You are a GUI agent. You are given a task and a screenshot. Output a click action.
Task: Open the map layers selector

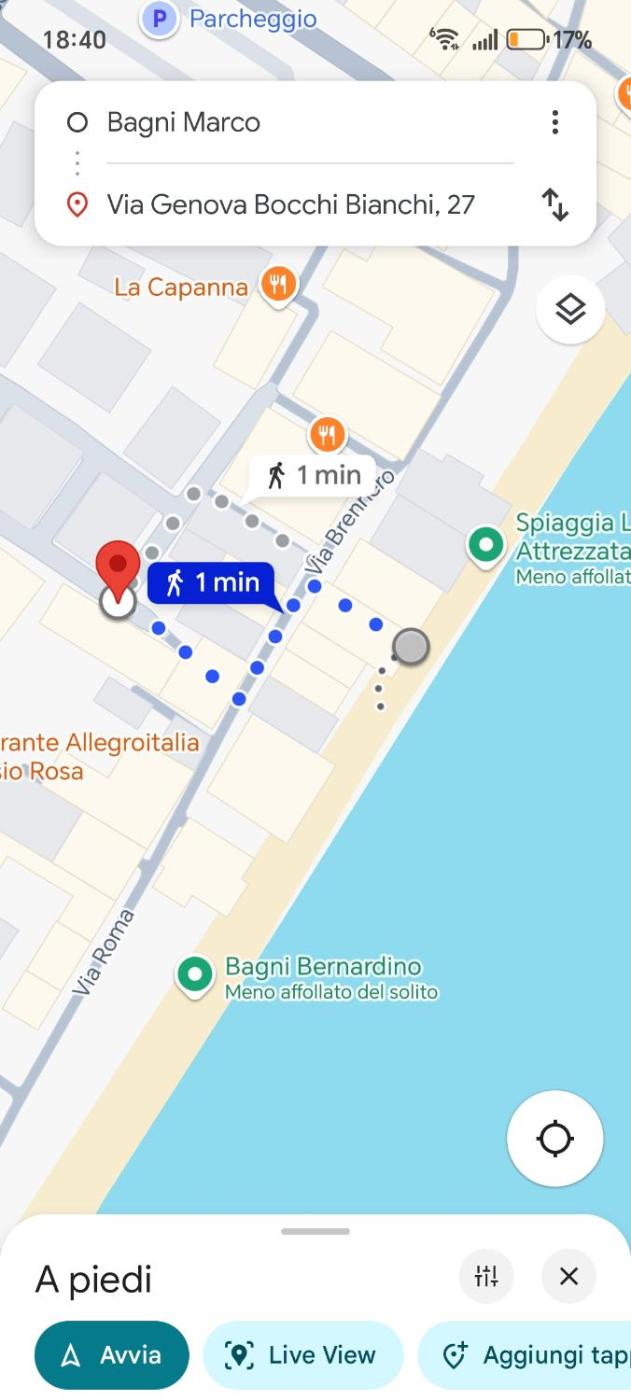point(570,310)
